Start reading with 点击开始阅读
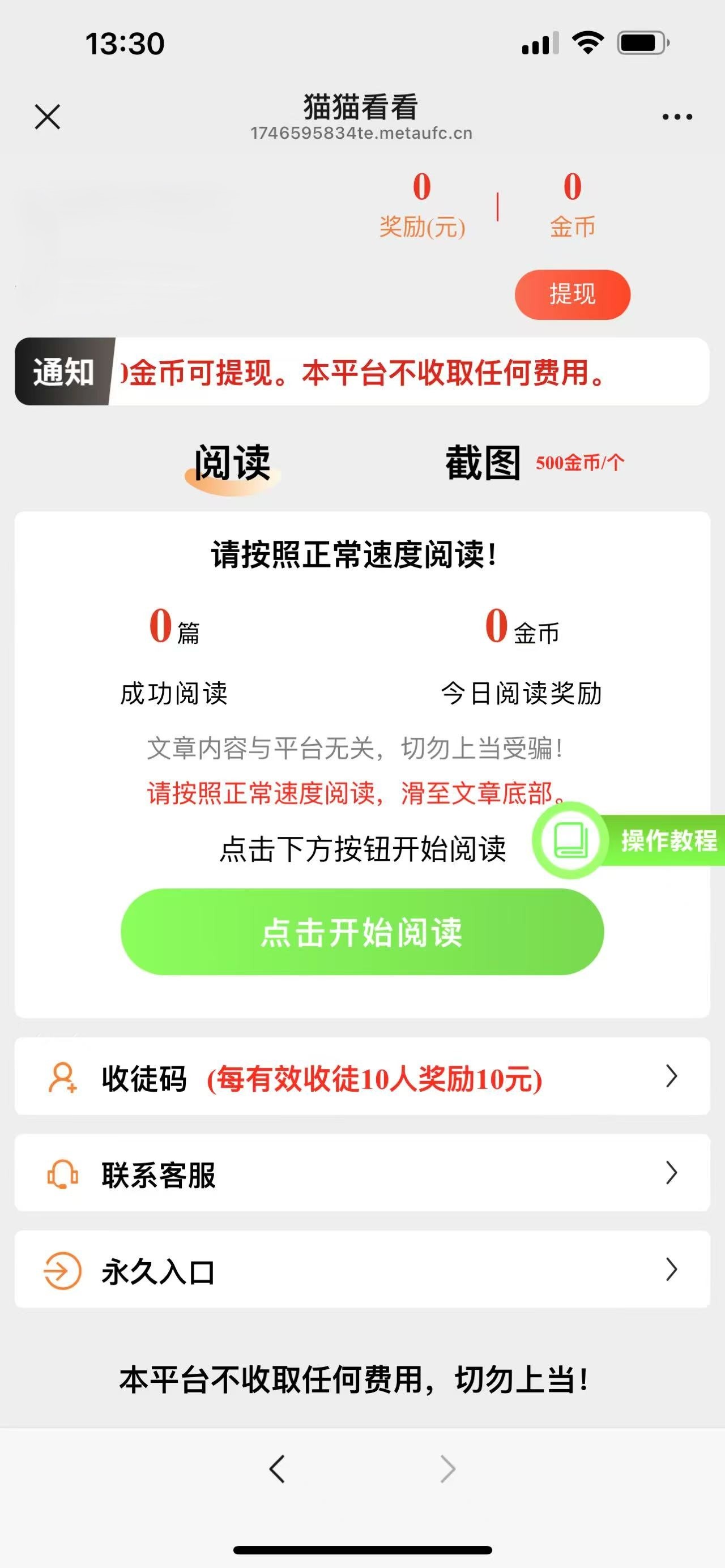The width and height of the screenshot is (725, 1568). 362,932
